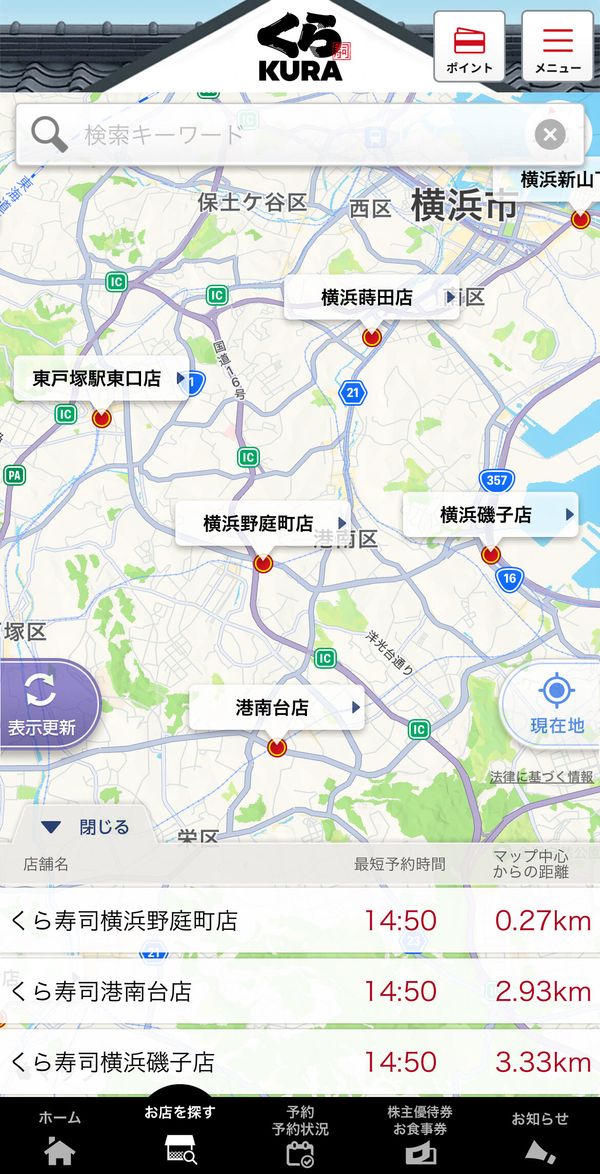Clear the search field with X
This screenshot has height=1174, width=600.
550,135
